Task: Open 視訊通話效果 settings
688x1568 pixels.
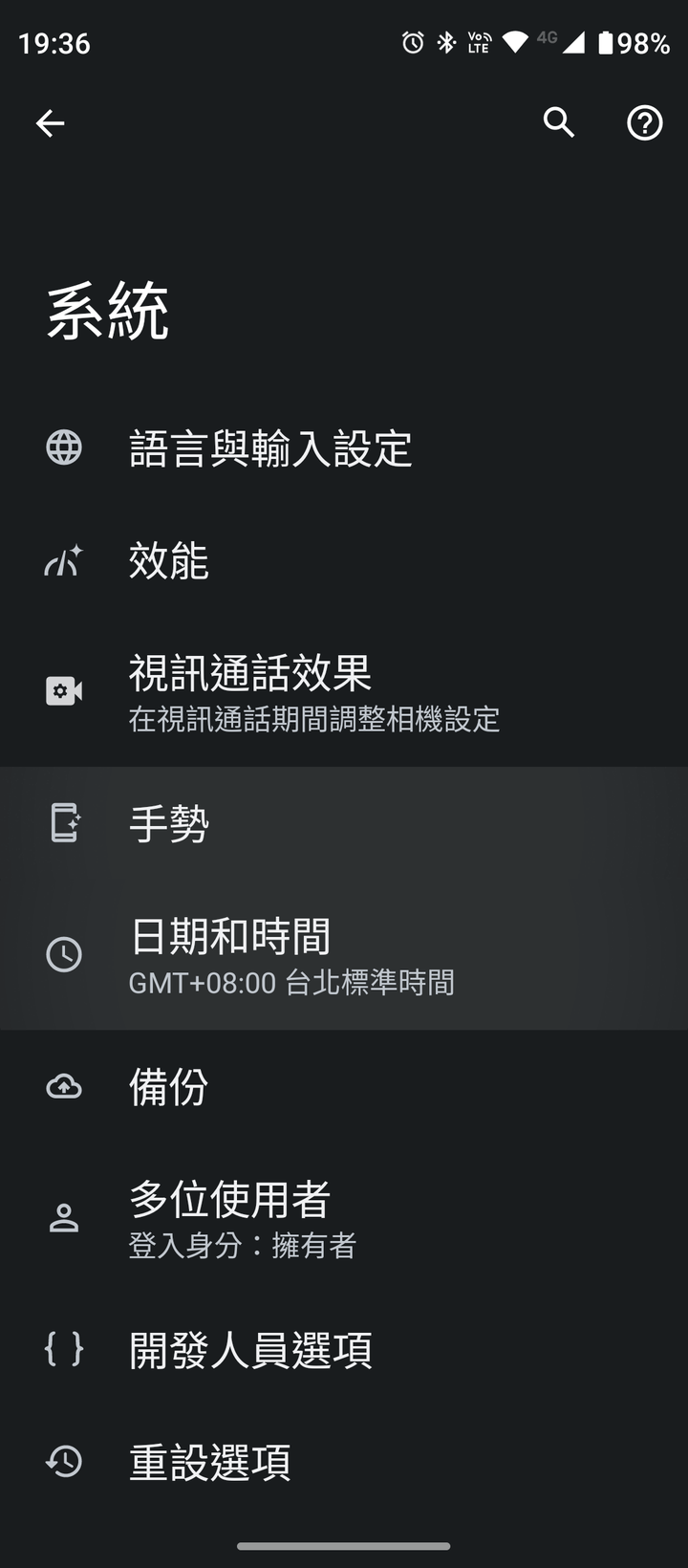Action: pos(344,691)
